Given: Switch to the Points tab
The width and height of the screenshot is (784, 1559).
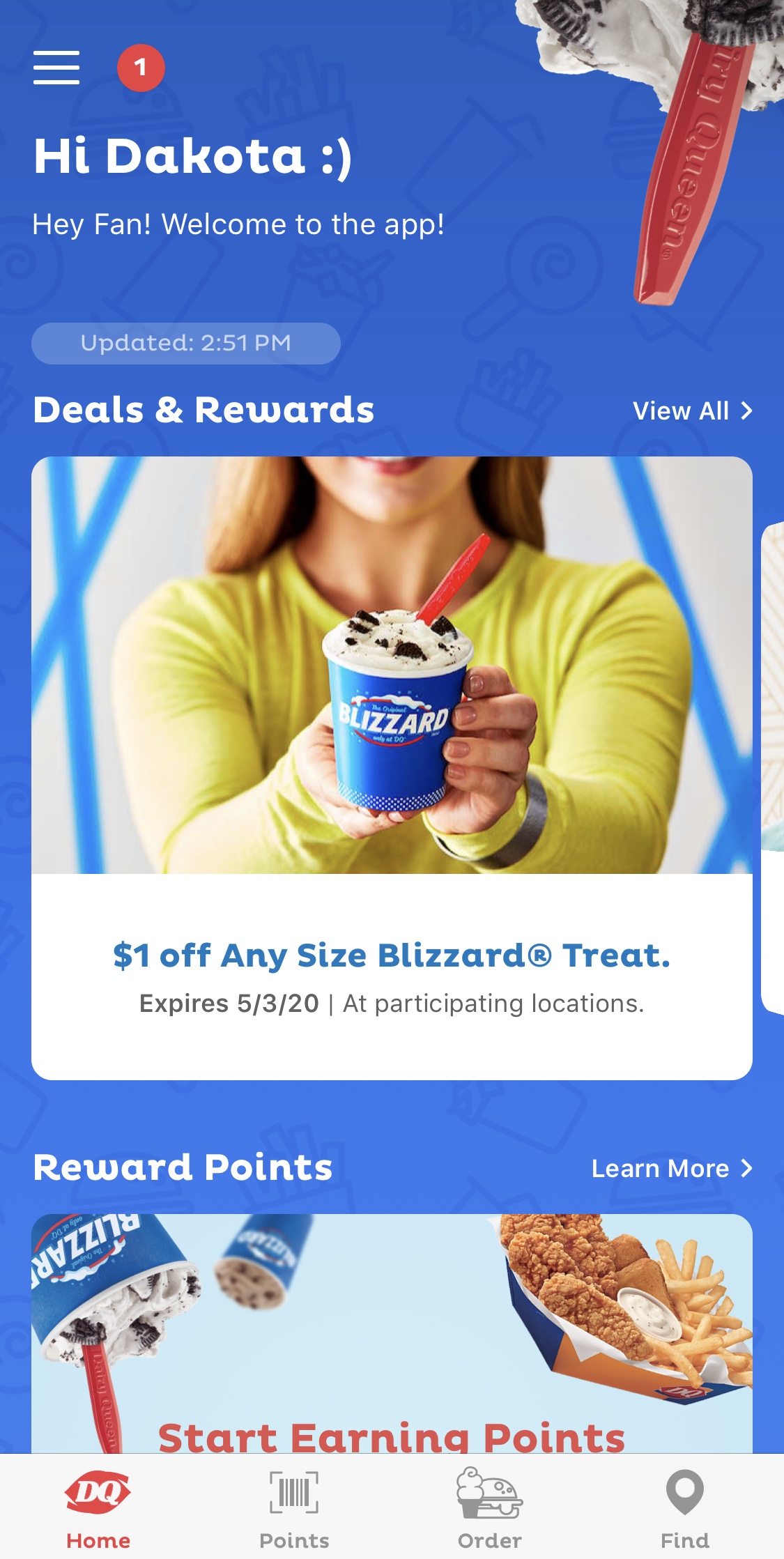Looking at the screenshot, I should (294, 1505).
